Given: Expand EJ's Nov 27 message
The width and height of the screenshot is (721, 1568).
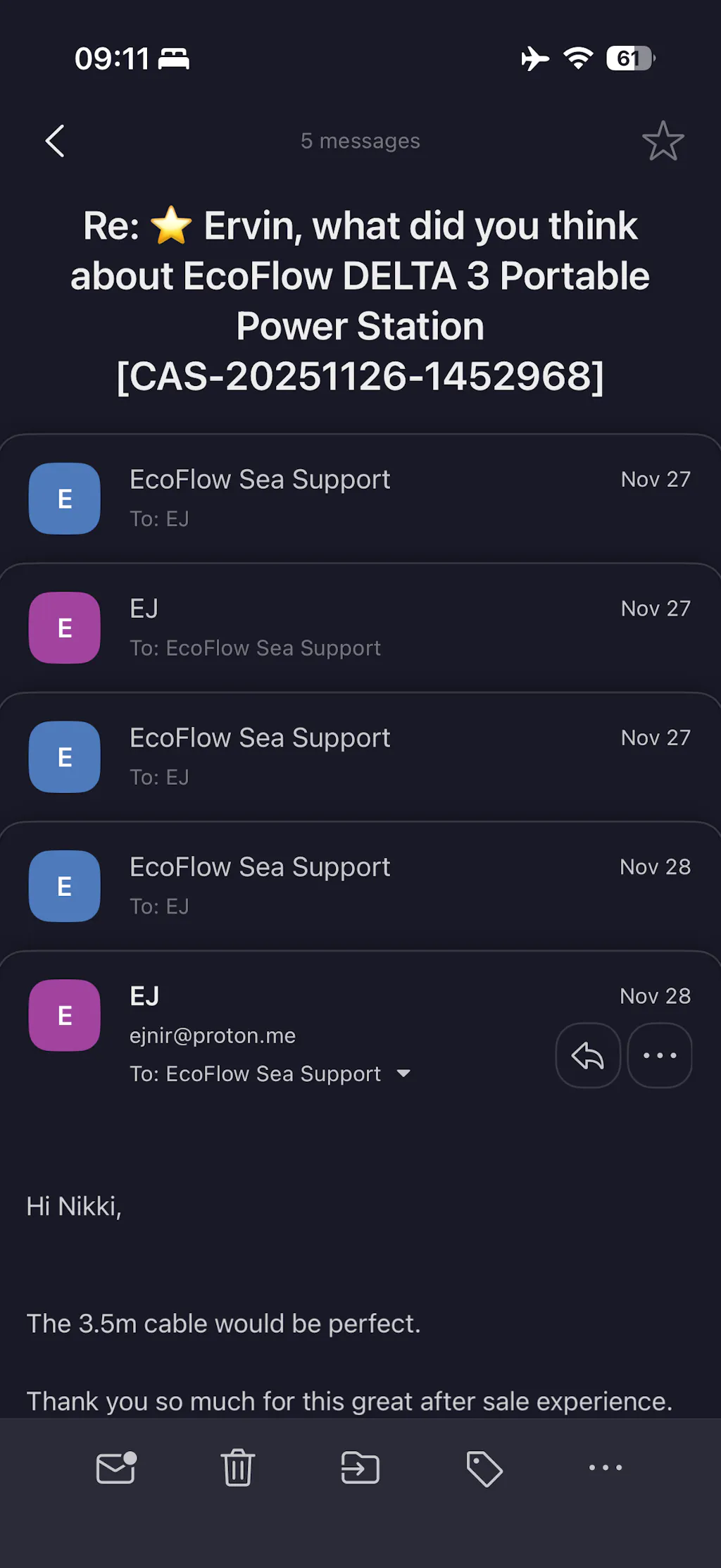Looking at the screenshot, I should pyautogui.click(x=360, y=628).
